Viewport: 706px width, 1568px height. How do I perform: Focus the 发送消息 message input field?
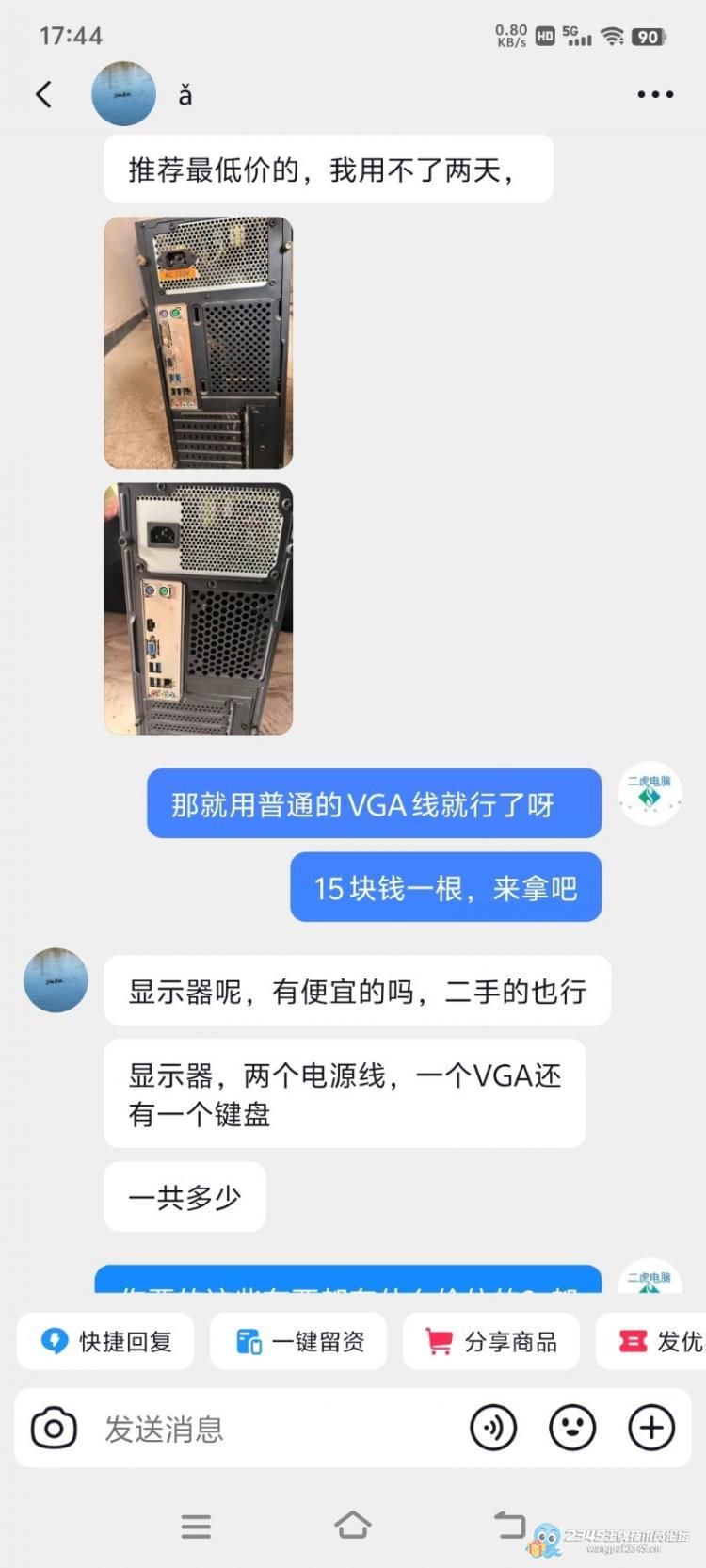point(273,1429)
